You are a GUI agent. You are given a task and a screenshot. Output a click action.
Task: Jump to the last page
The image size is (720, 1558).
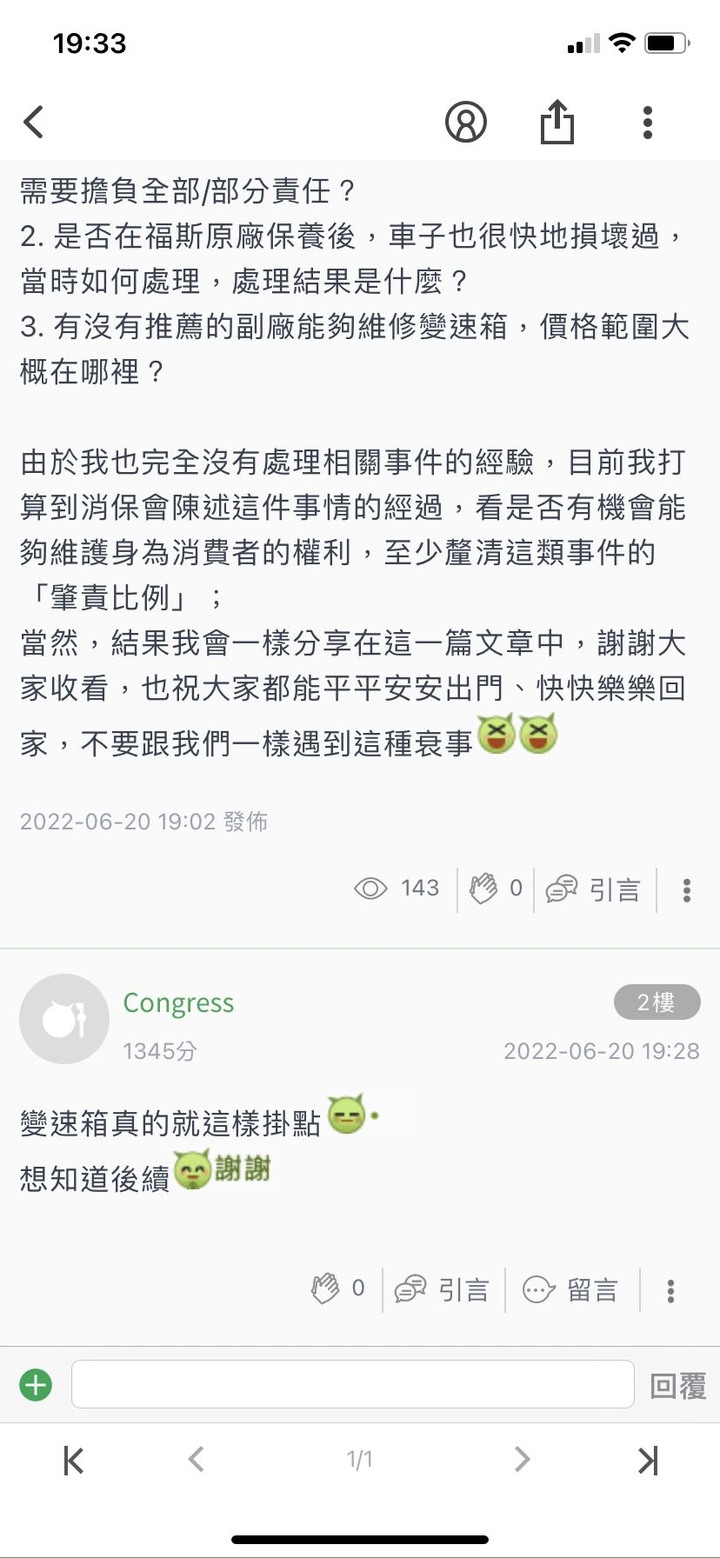point(648,1461)
